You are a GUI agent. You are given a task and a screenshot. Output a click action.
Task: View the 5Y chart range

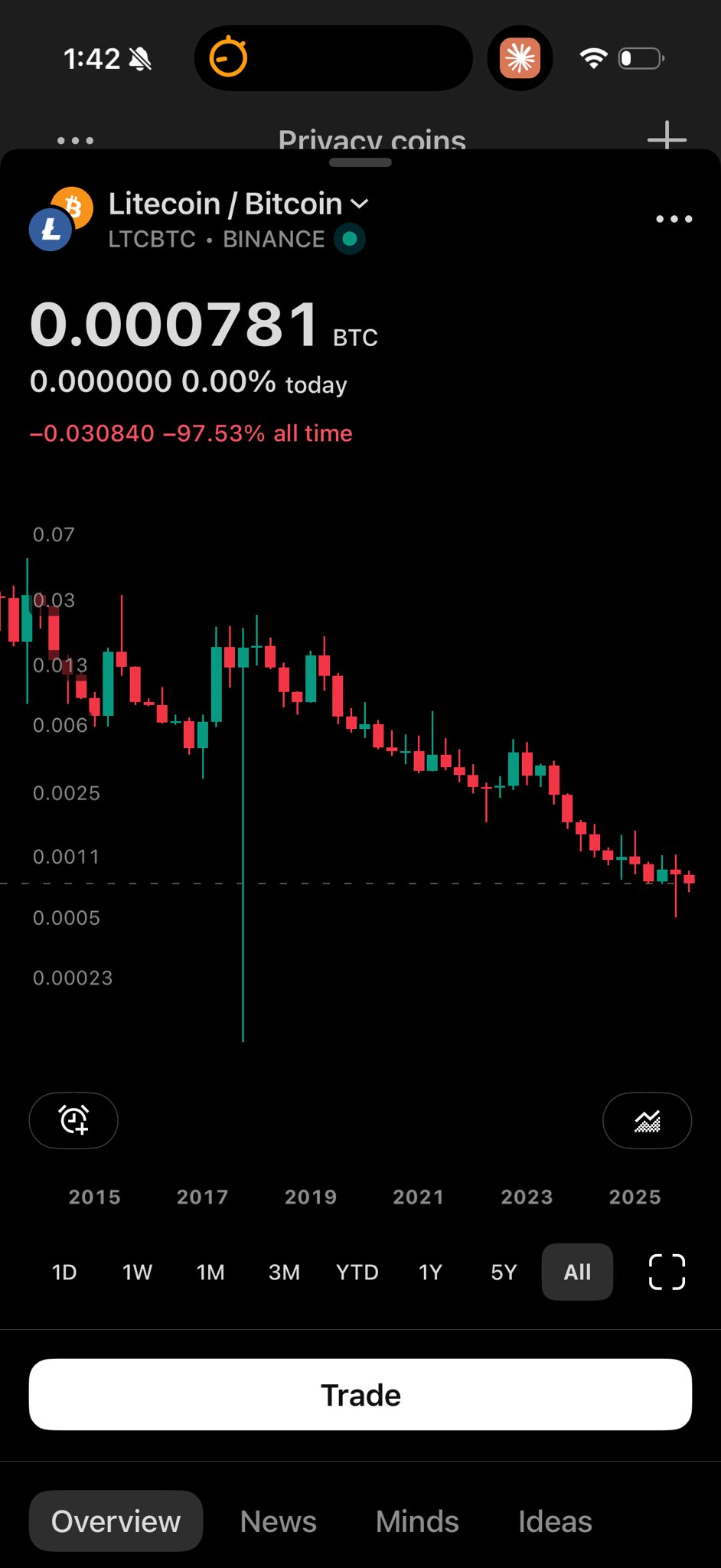pos(504,1272)
